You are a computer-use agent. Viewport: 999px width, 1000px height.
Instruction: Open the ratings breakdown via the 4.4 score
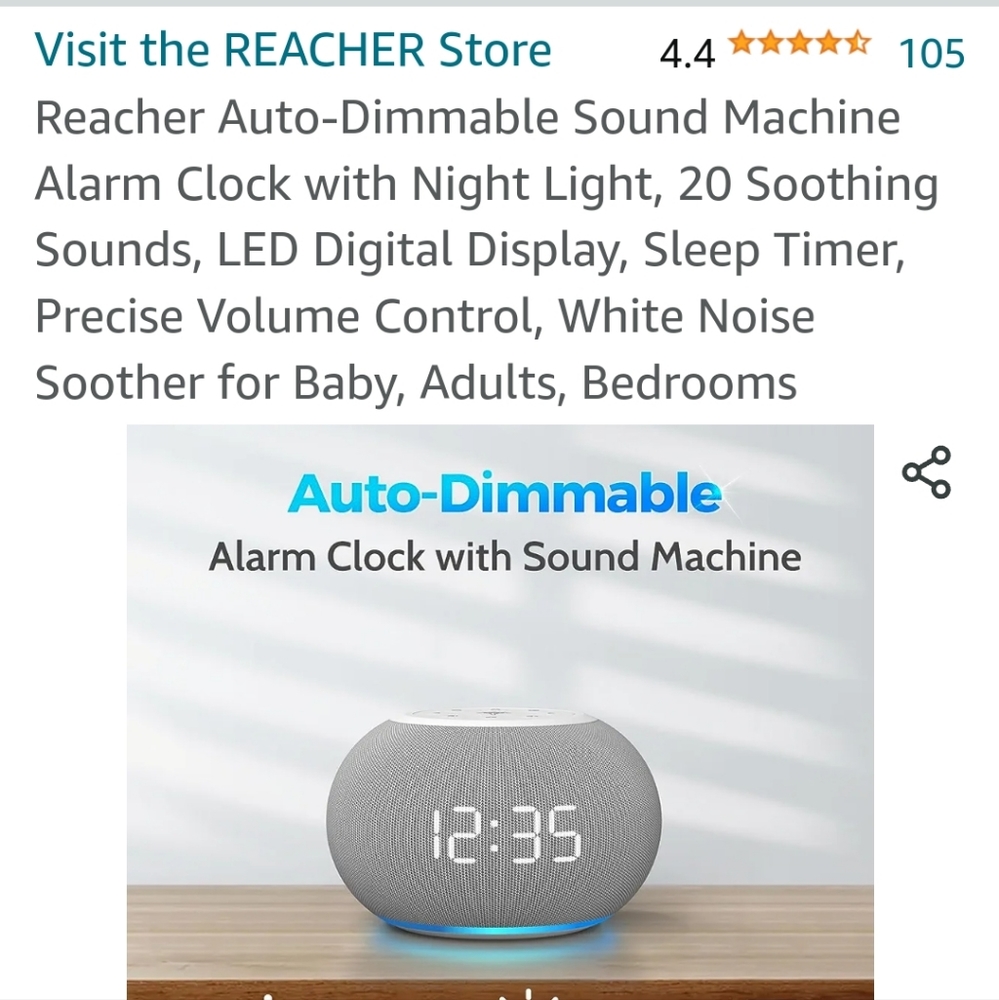coord(685,55)
